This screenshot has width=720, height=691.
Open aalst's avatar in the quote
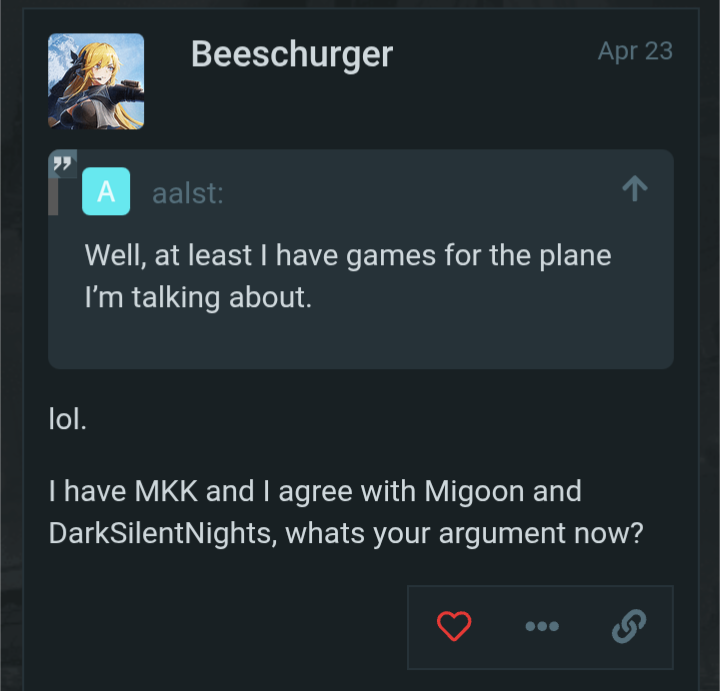(x=106, y=191)
